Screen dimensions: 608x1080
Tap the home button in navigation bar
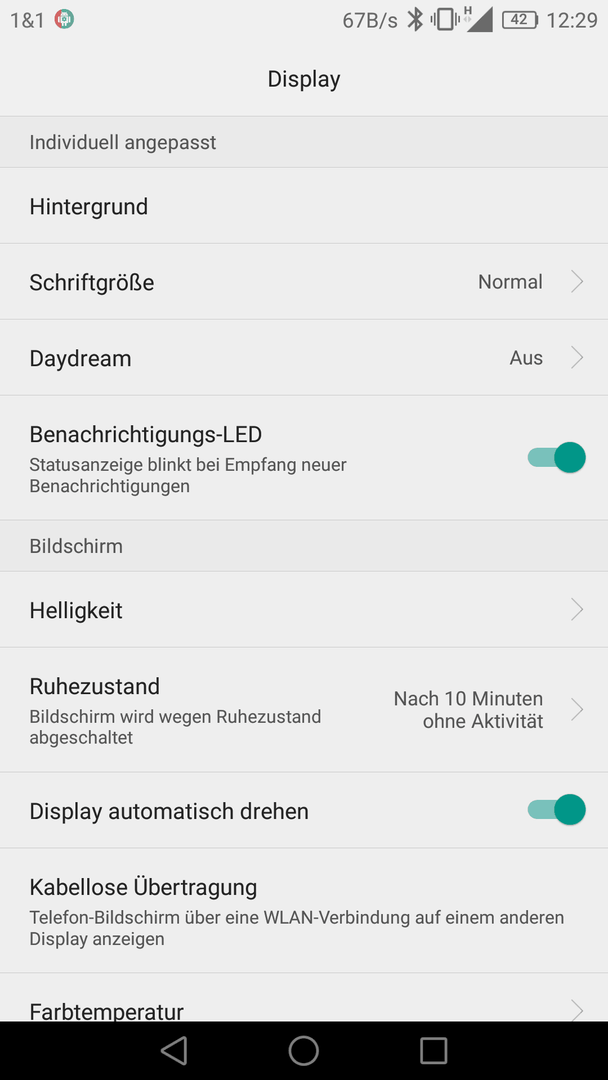click(304, 1050)
